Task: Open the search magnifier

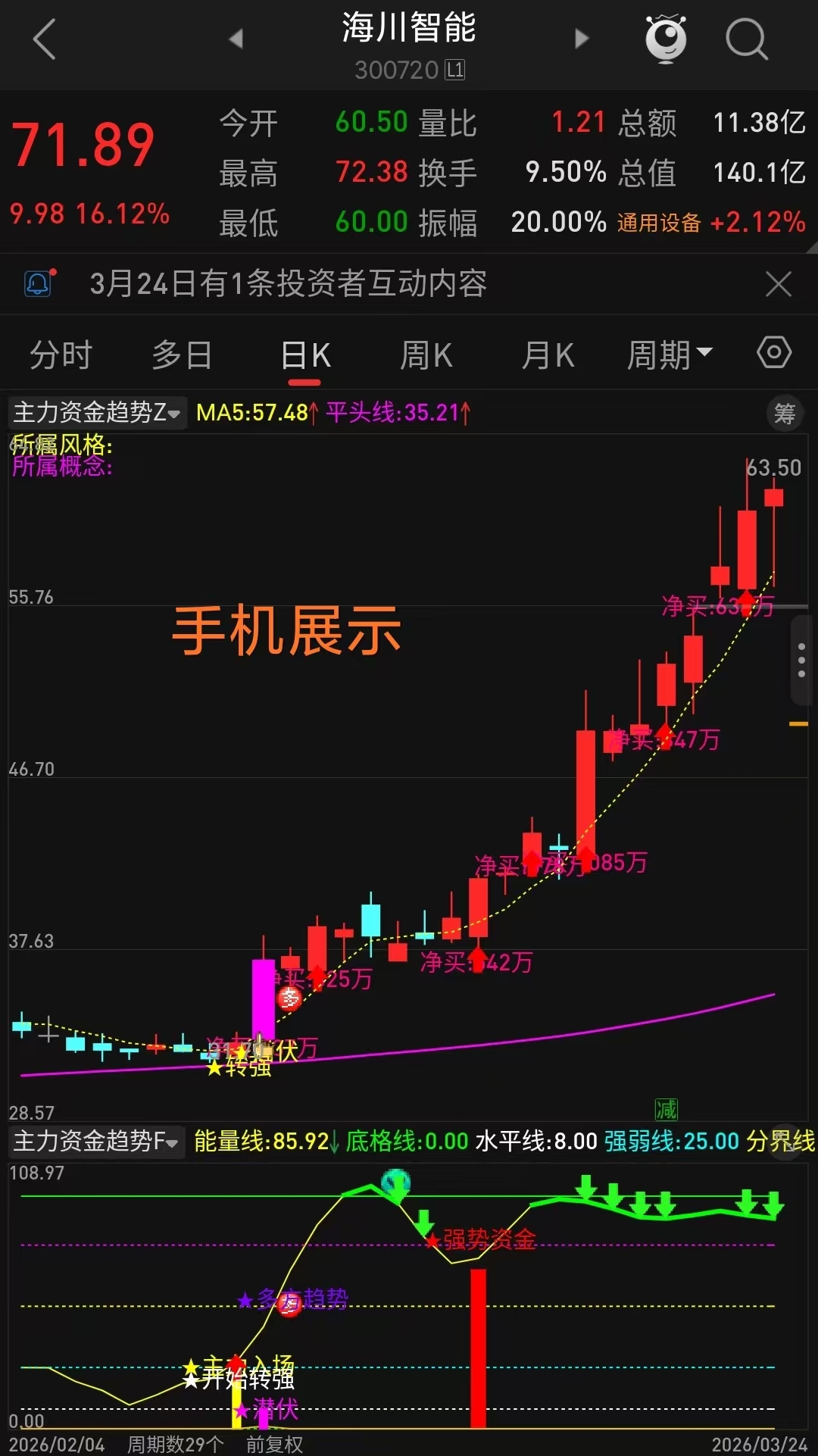Action: (x=747, y=39)
